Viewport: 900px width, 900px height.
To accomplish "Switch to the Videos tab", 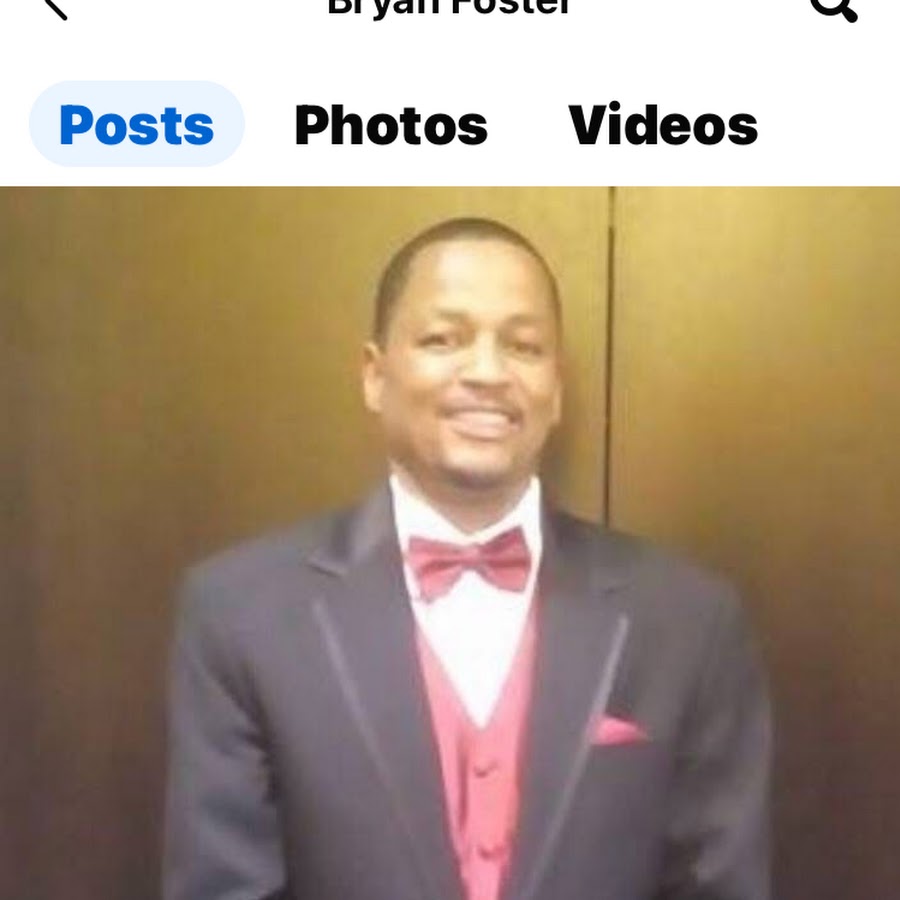I will 663,125.
